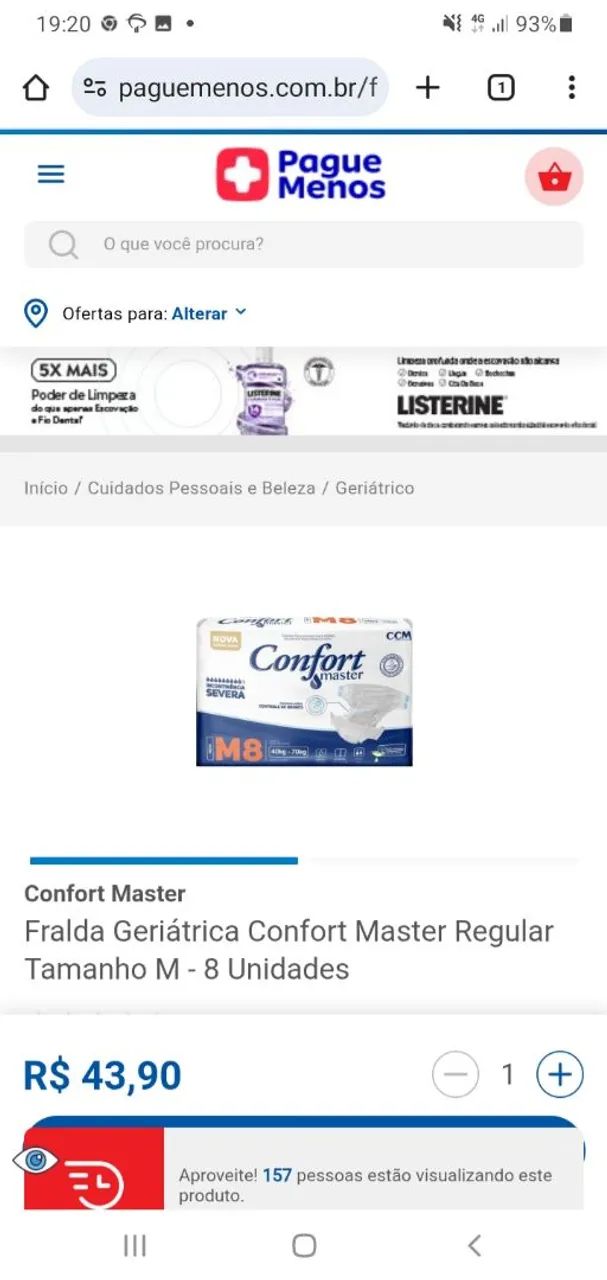The height and width of the screenshot is (1280, 607).
Task: Open Geriátrico category breadcrumb
Action: (375, 488)
